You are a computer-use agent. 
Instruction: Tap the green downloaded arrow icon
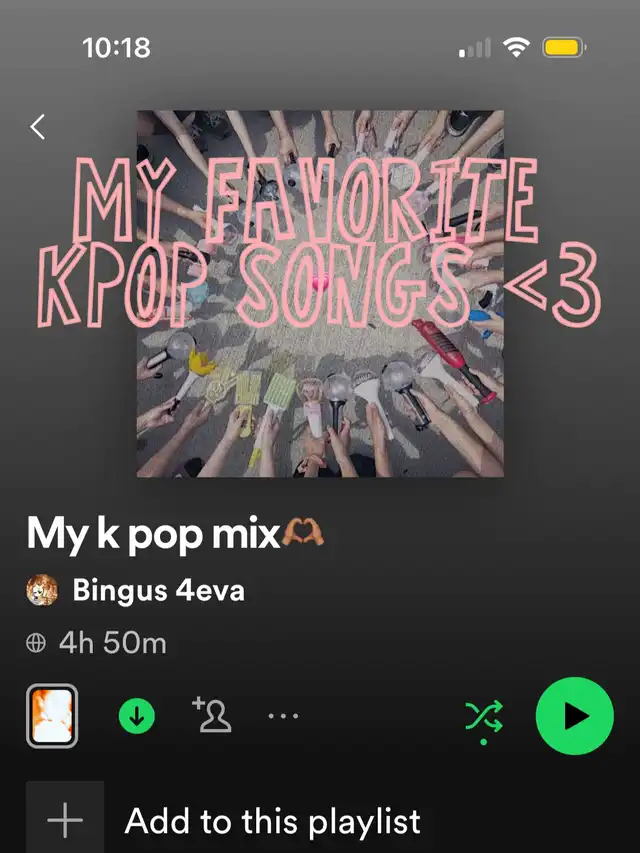coord(137,716)
